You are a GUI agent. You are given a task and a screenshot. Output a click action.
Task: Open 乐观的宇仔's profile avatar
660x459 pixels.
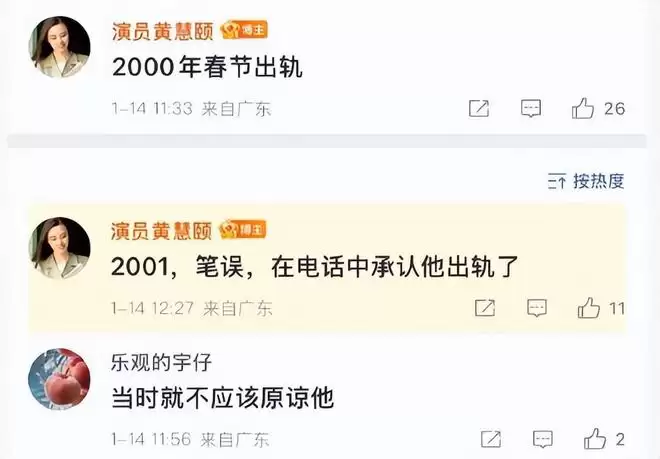click(59, 379)
